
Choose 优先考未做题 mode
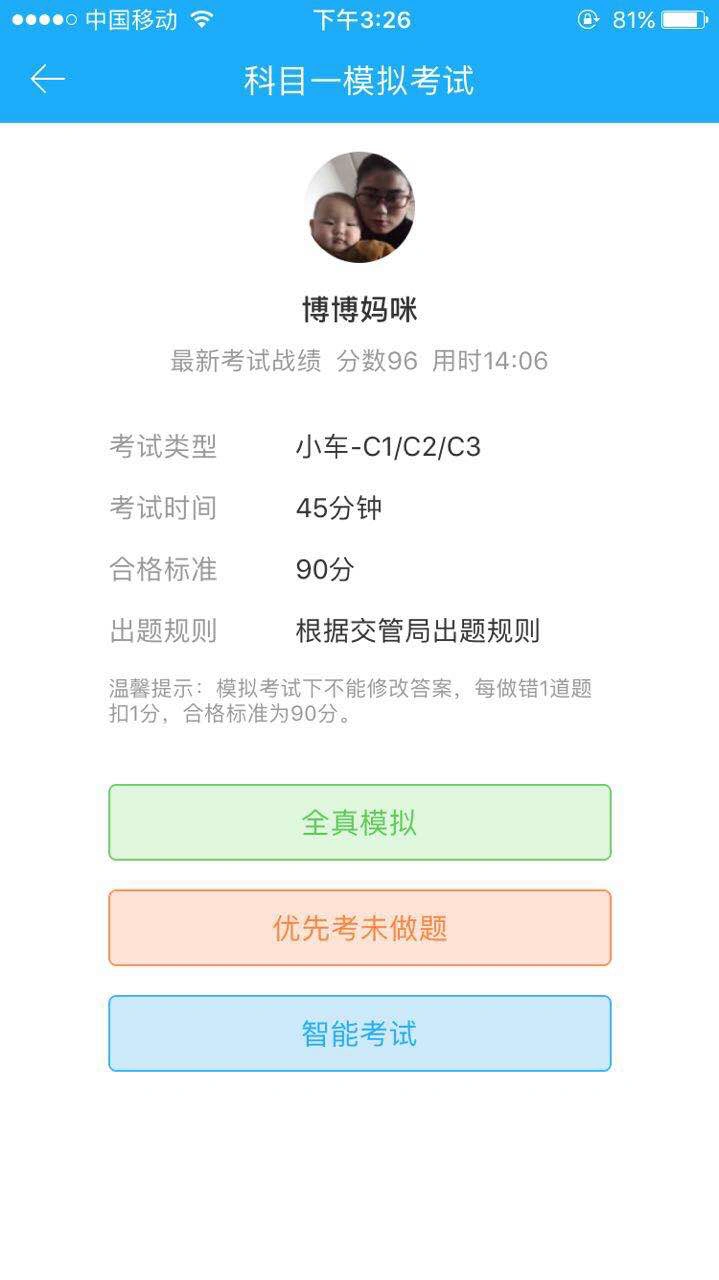(360, 928)
